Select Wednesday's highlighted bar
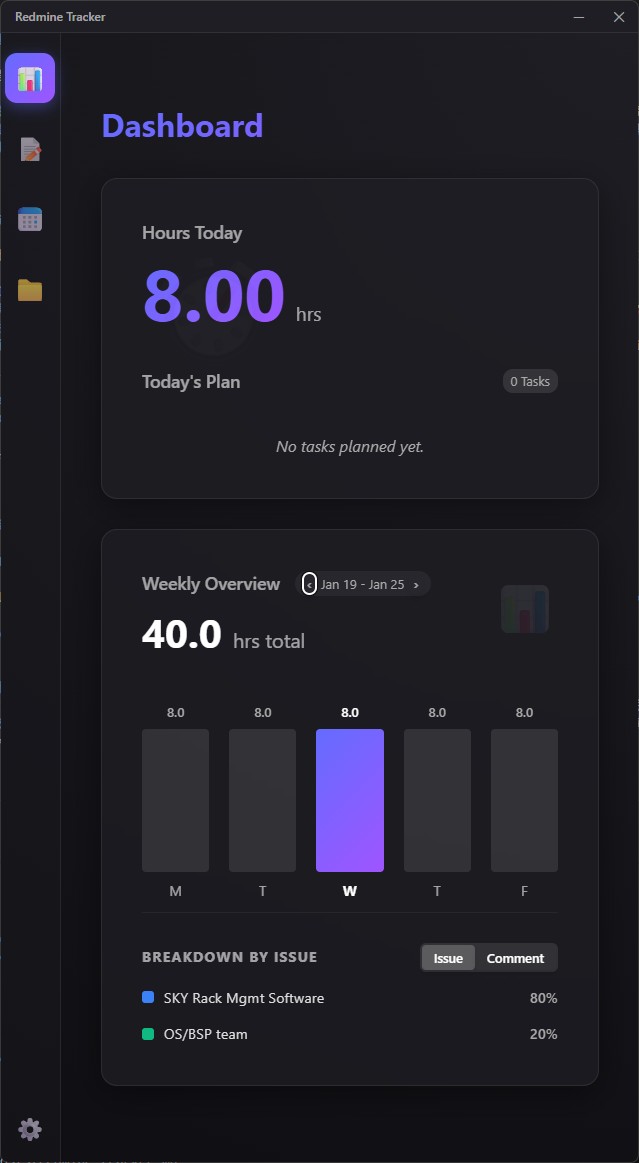 point(349,800)
